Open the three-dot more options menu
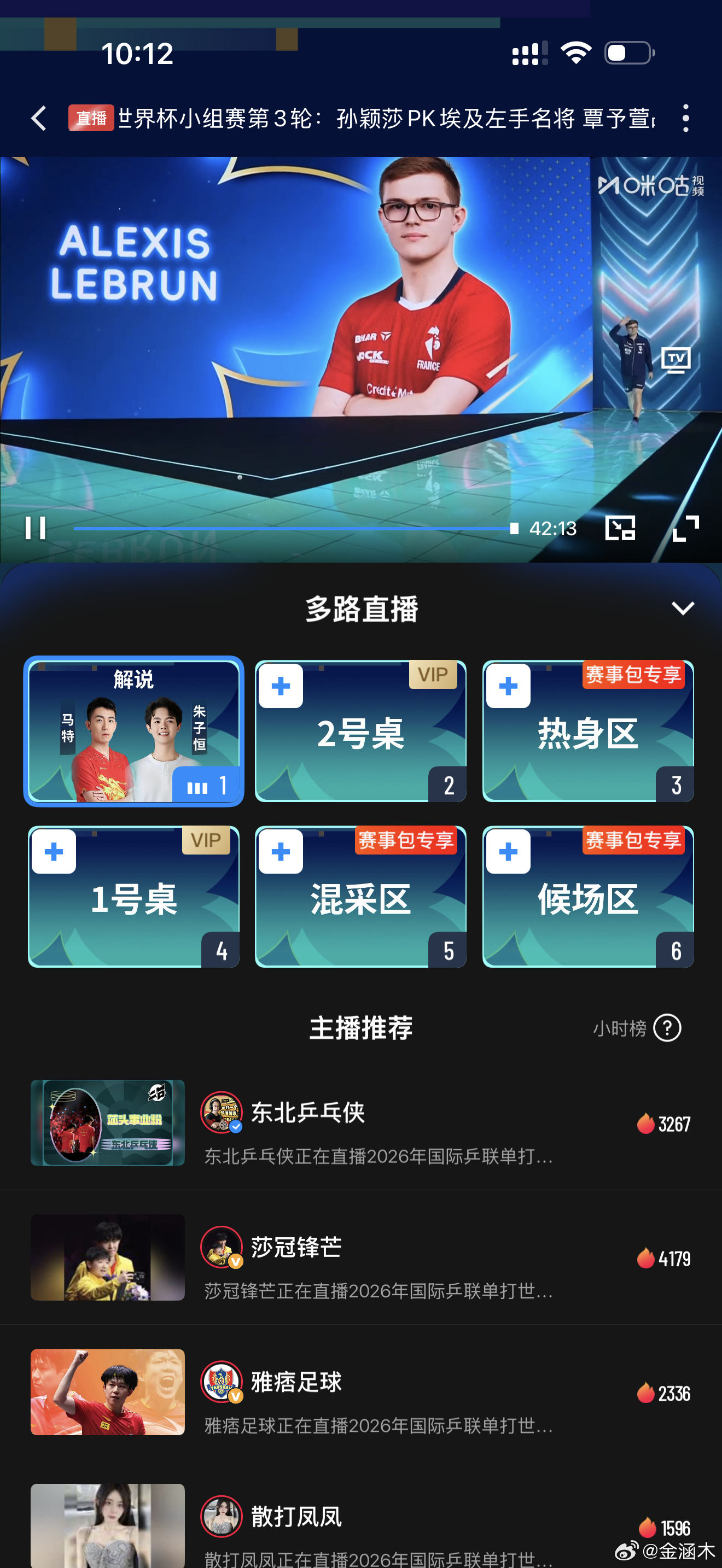This screenshot has height=1568, width=722. click(686, 119)
